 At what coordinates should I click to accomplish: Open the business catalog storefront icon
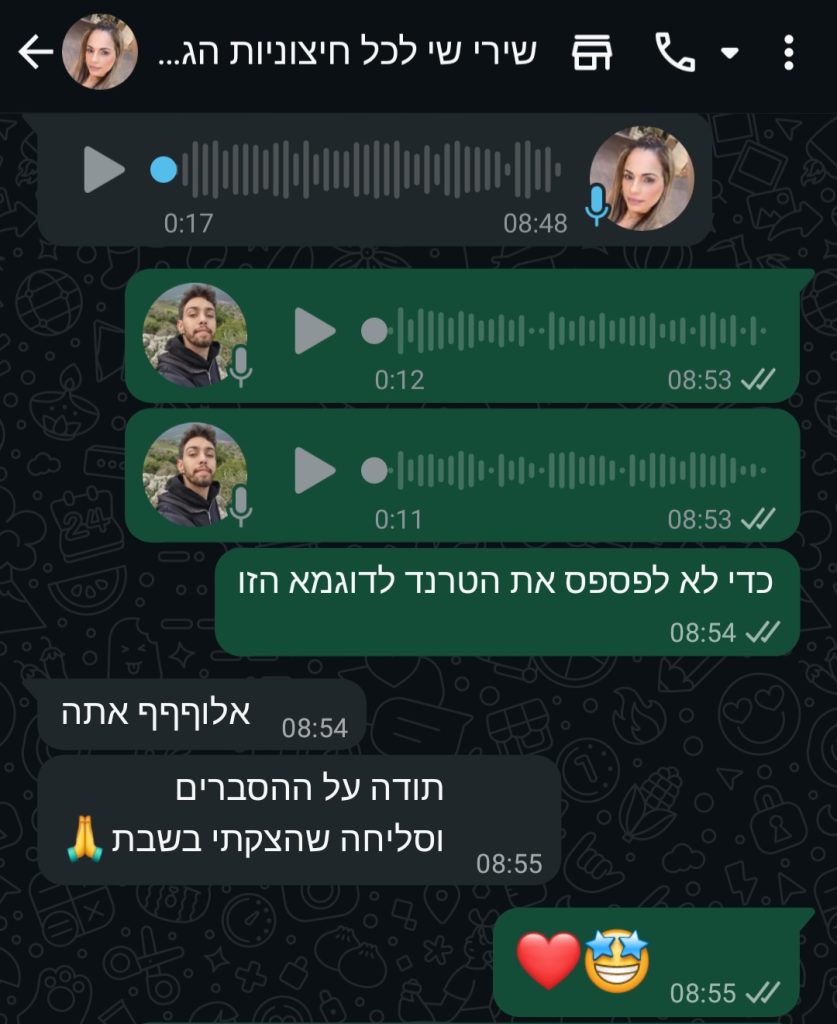point(592,53)
